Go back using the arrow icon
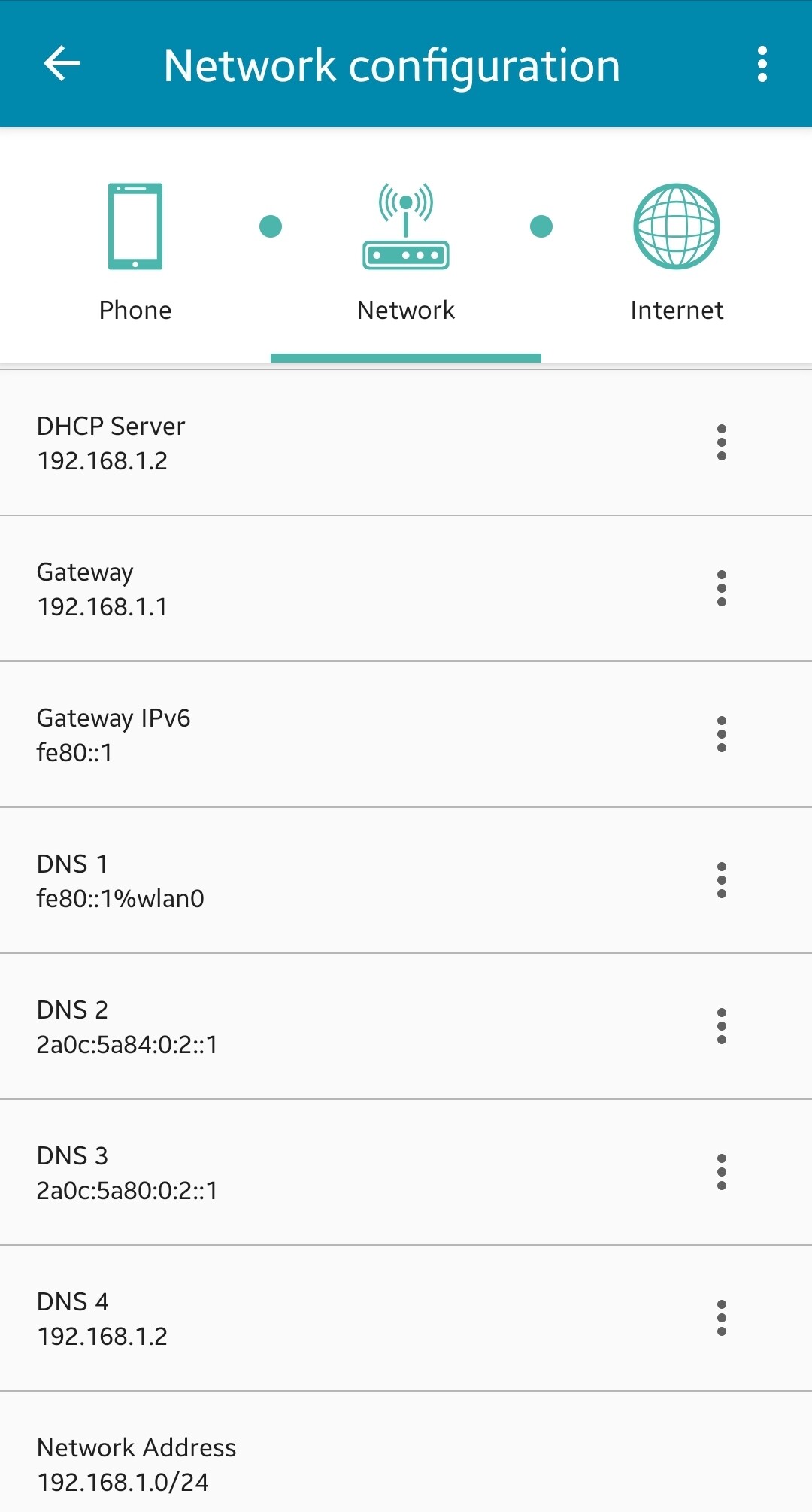 click(62, 64)
